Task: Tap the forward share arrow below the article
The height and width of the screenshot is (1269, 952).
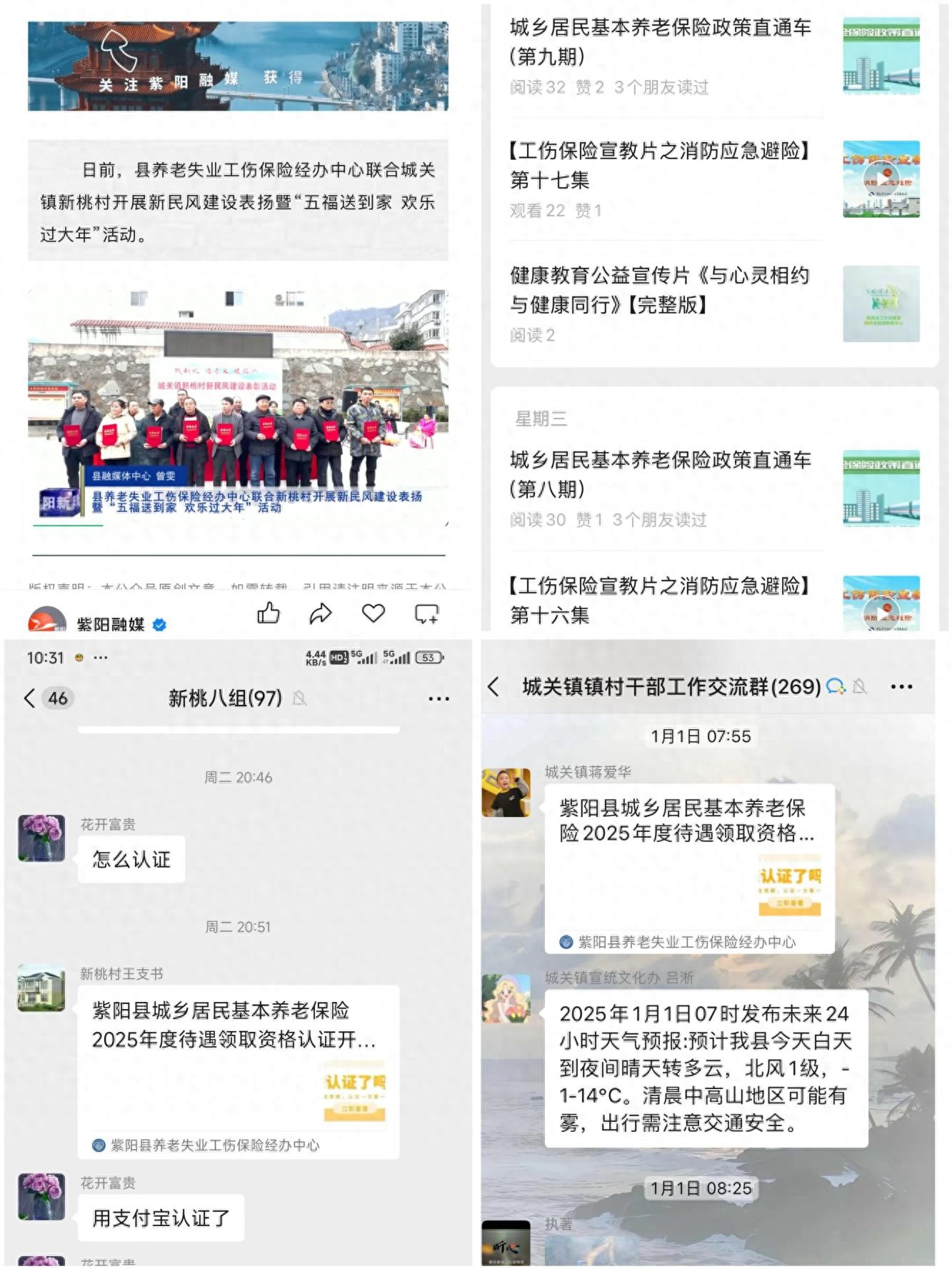Action: coord(321,612)
